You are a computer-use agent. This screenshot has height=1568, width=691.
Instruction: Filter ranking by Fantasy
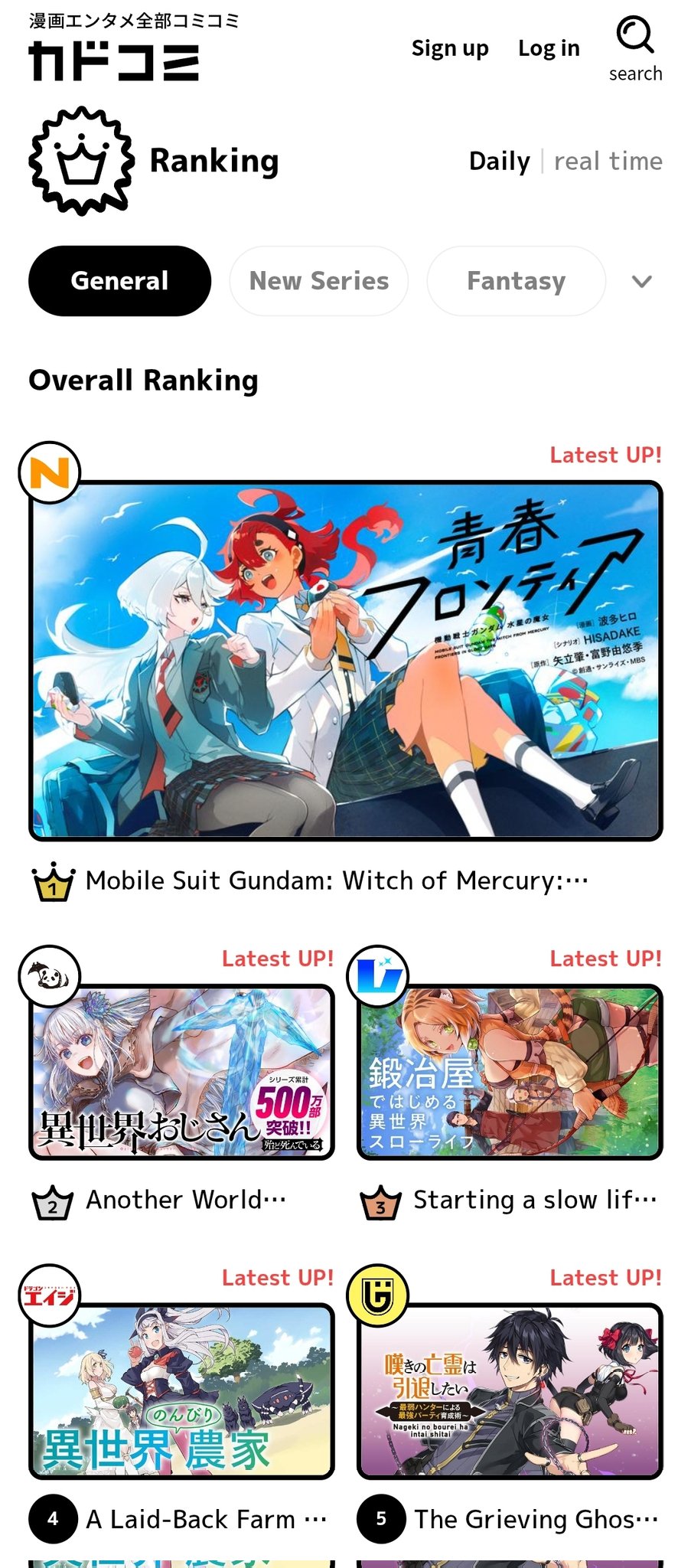517,281
